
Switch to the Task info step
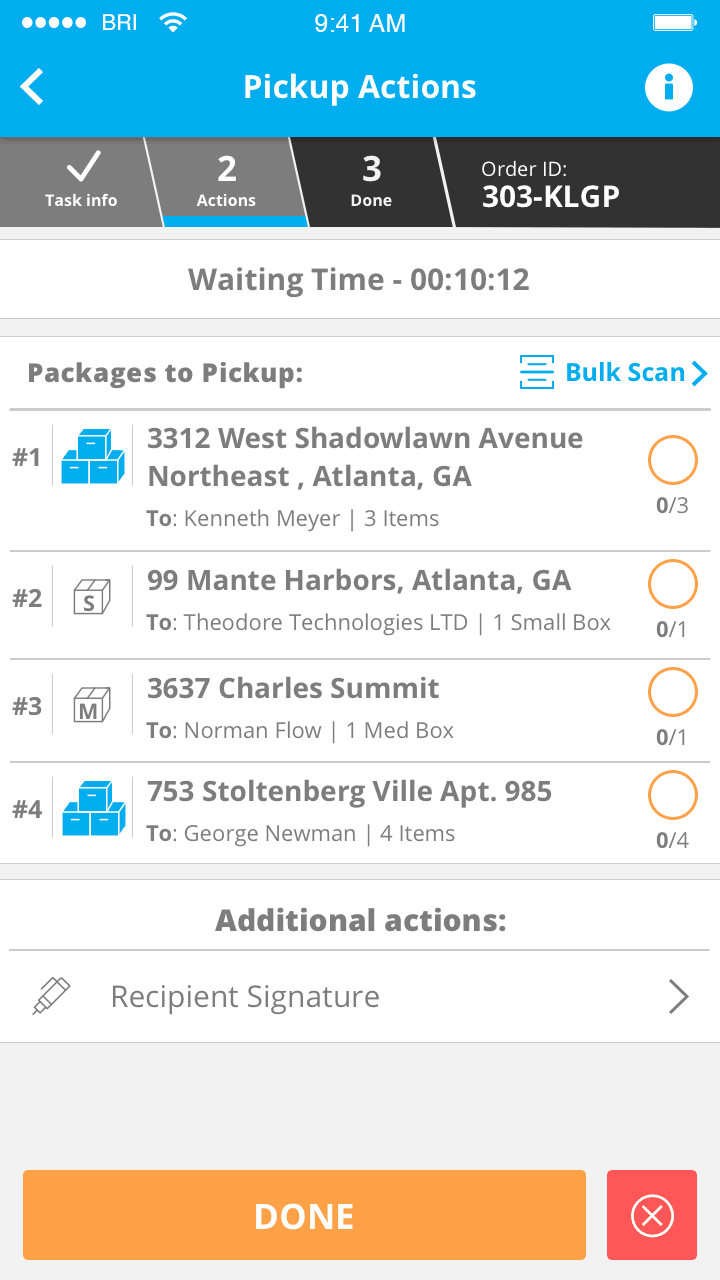click(81, 182)
